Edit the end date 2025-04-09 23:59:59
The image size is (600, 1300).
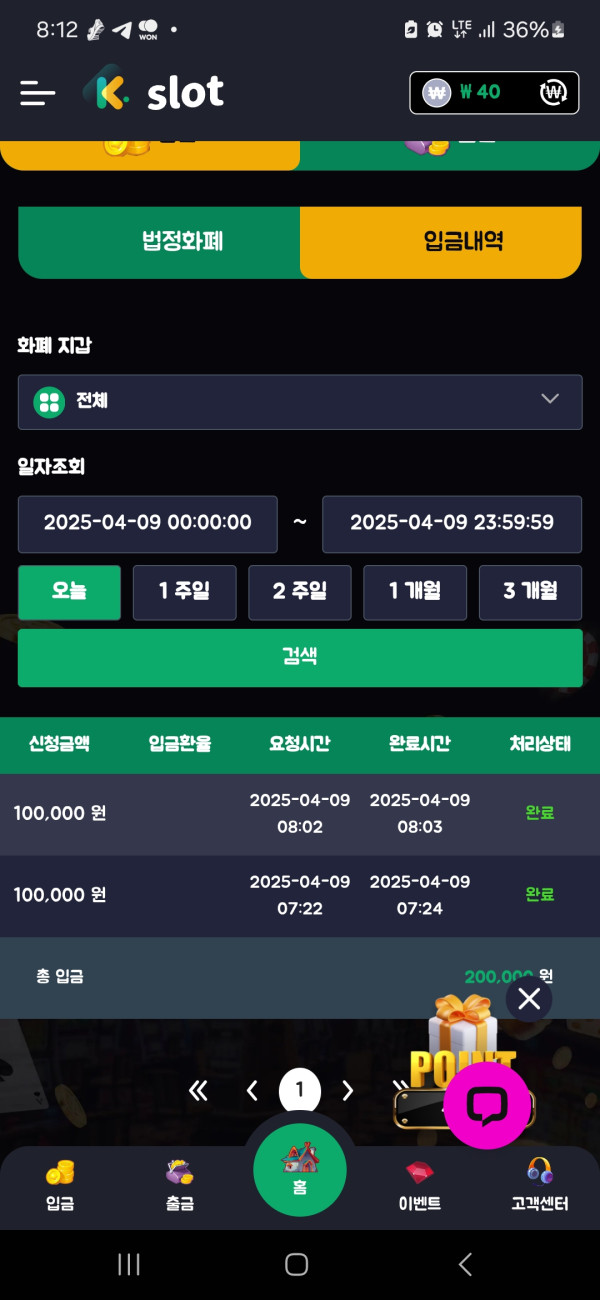pyautogui.click(x=452, y=523)
